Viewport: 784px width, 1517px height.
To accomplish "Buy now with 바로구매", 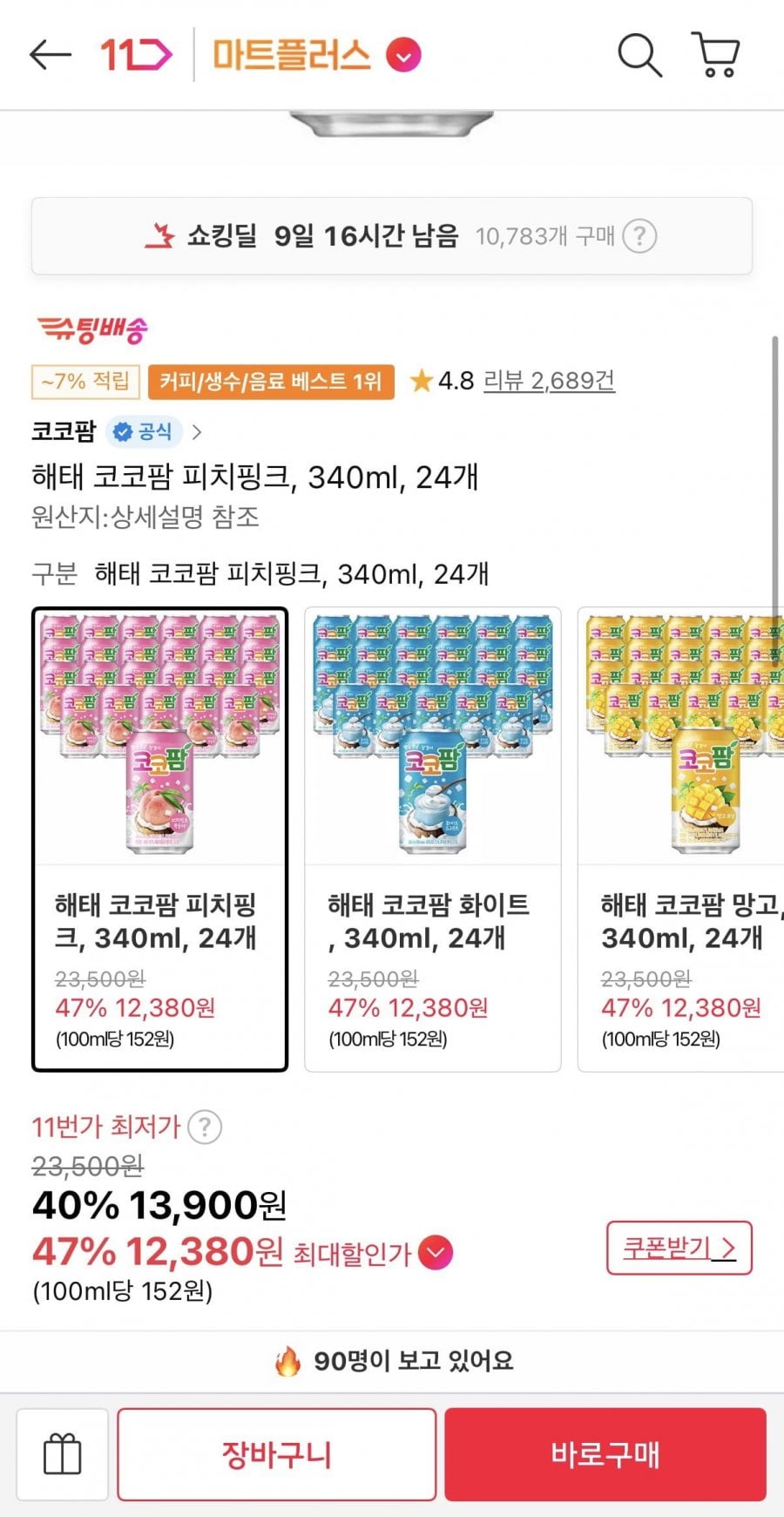I will pyautogui.click(x=605, y=1454).
